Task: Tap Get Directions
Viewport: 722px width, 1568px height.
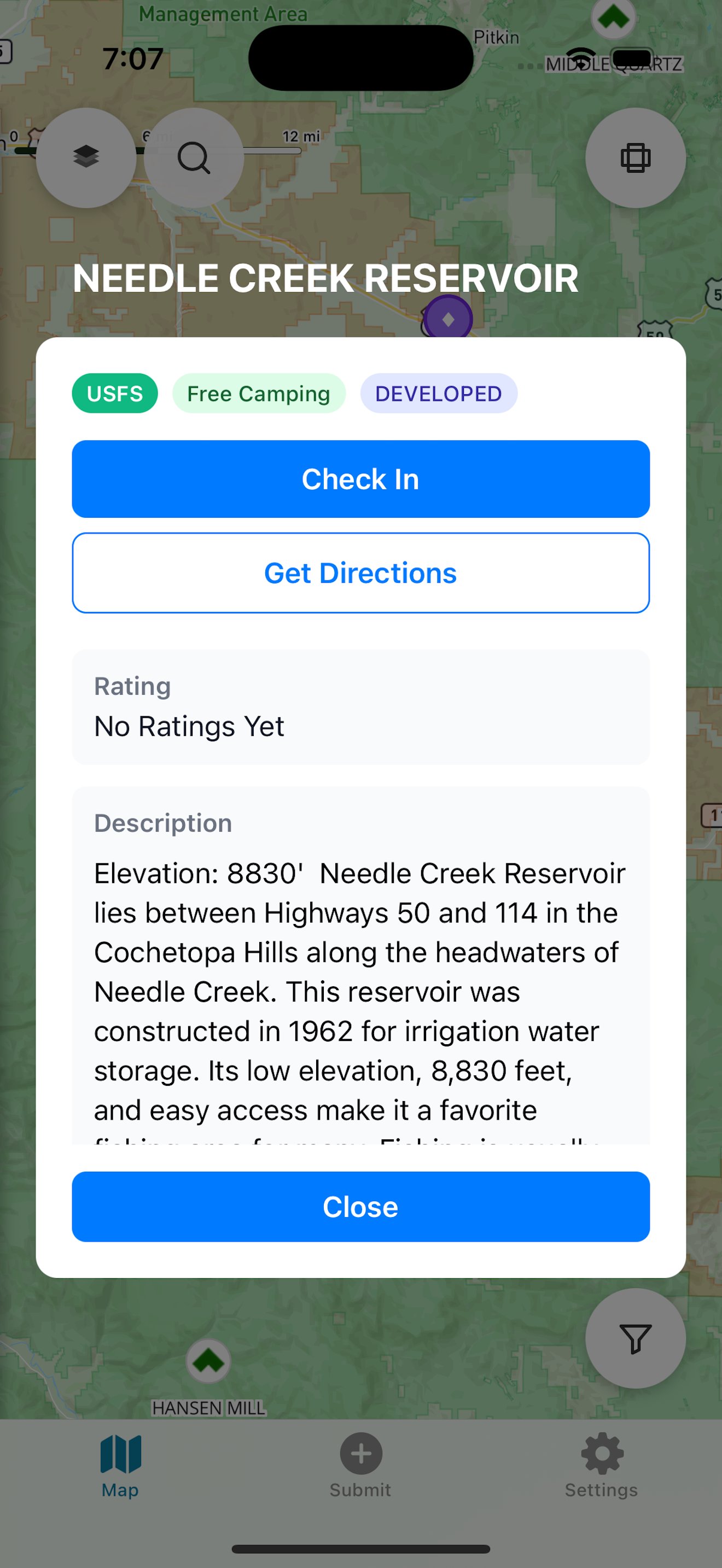Action: pos(361,572)
